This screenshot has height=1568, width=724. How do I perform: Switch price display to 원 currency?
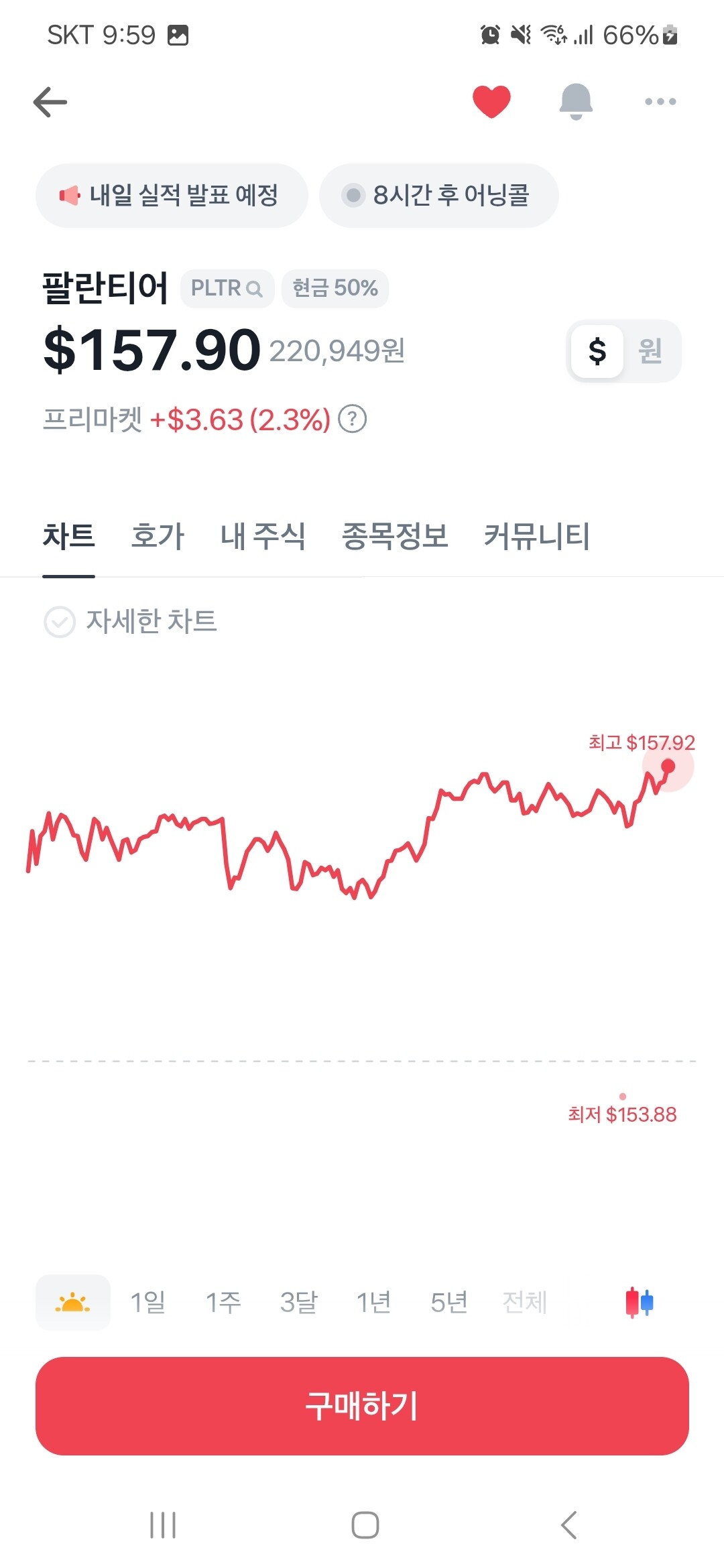coord(650,351)
